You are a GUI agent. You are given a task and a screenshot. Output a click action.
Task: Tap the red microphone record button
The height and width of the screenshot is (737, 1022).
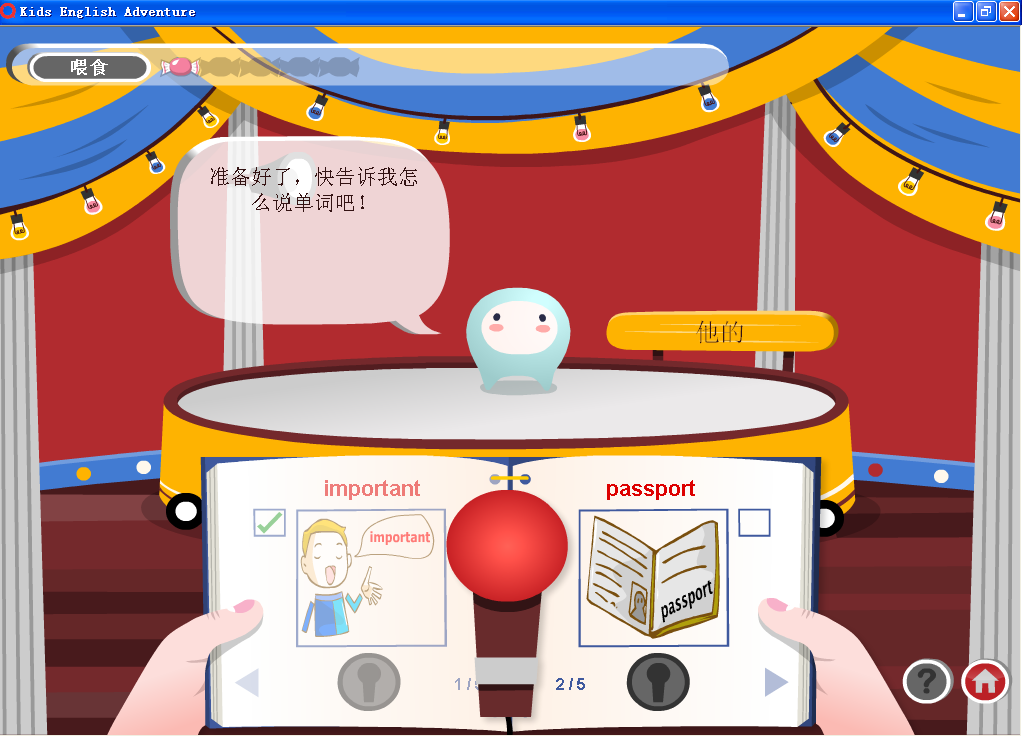[506, 547]
